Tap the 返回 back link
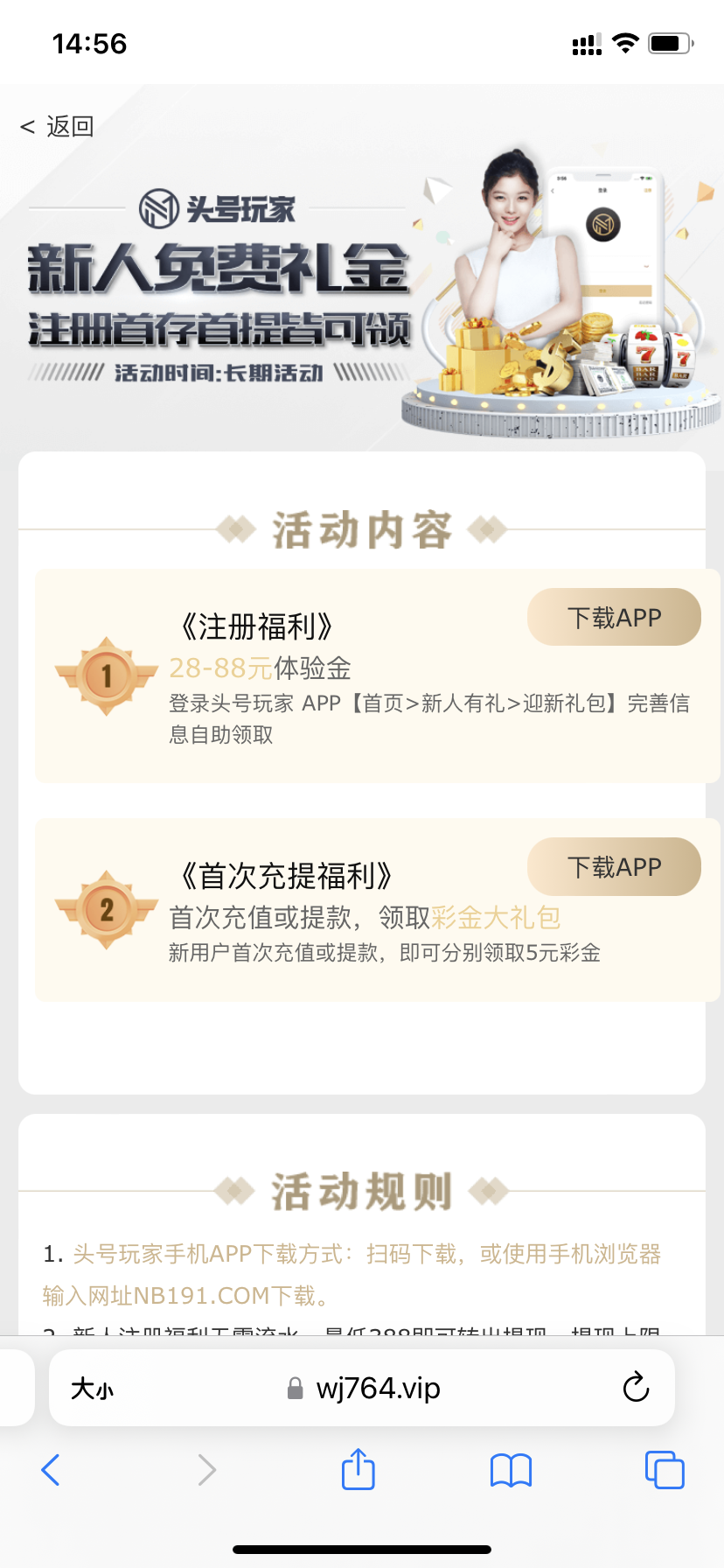Screen dimensions: 724x1568 pyautogui.click(x=58, y=127)
